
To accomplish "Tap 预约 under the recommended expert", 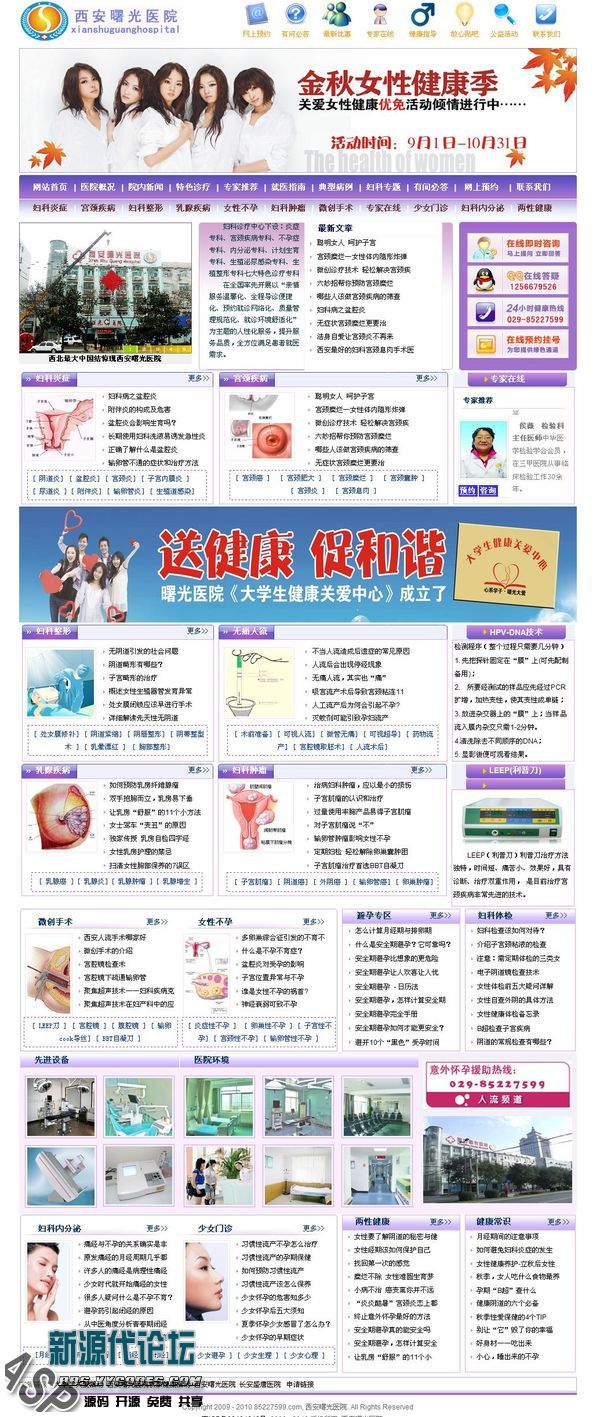I will (x=467, y=491).
